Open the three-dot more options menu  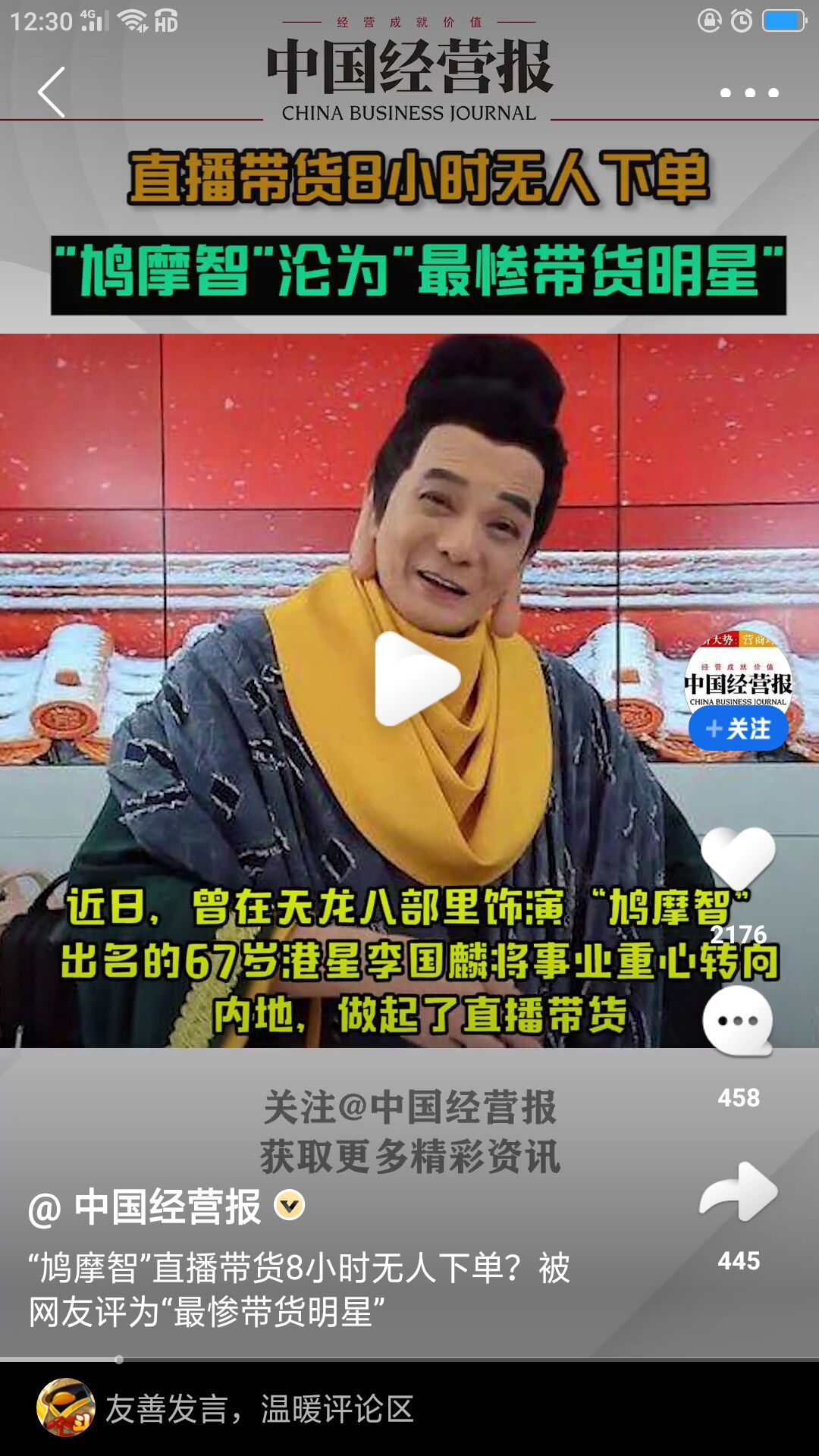tap(749, 93)
